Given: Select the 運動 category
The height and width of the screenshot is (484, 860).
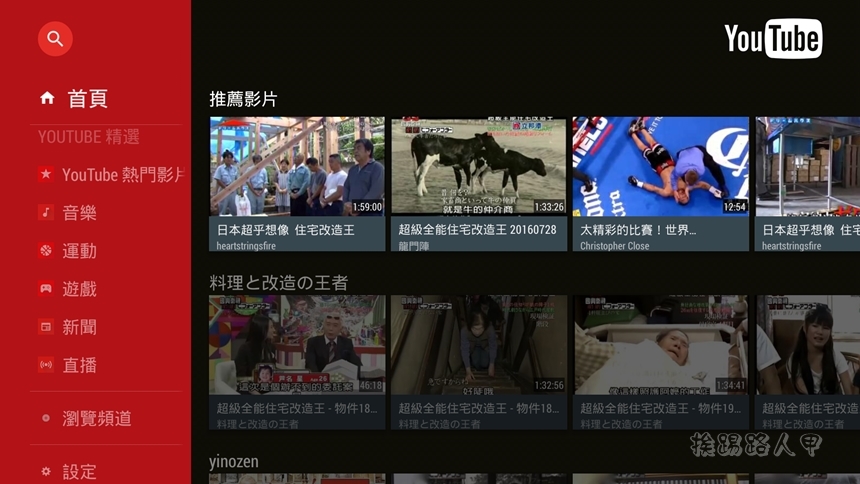Looking at the screenshot, I should click(79, 251).
